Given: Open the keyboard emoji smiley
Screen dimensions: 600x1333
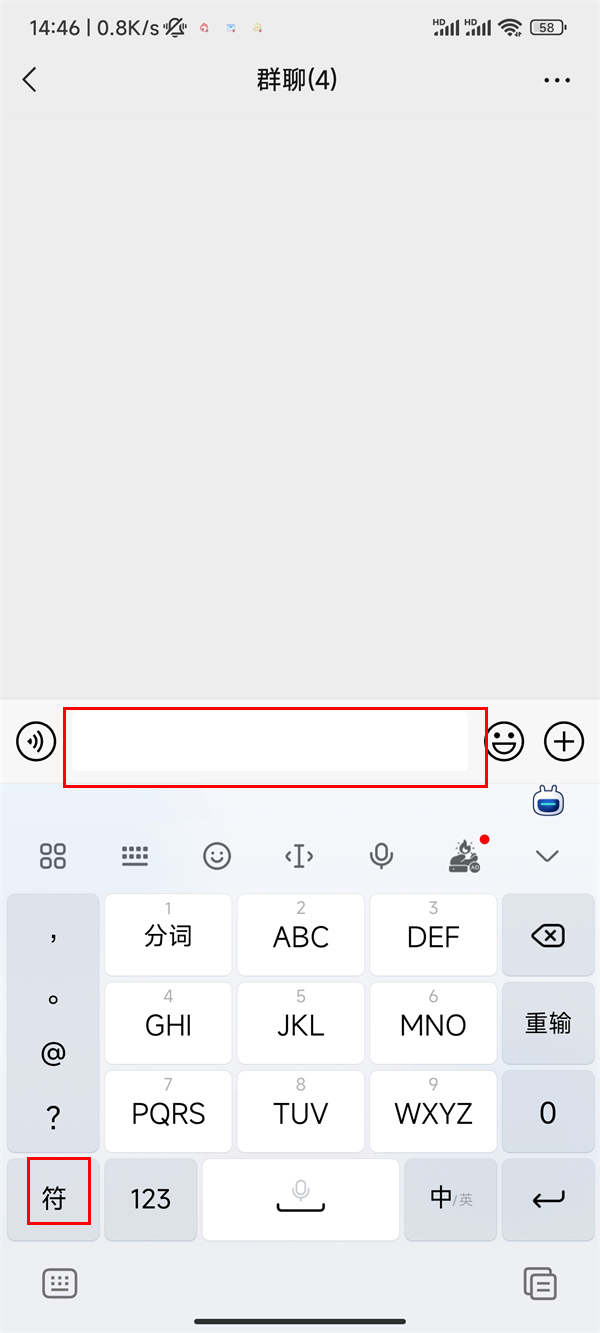Looking at the screenshot, I should [217, 856].
